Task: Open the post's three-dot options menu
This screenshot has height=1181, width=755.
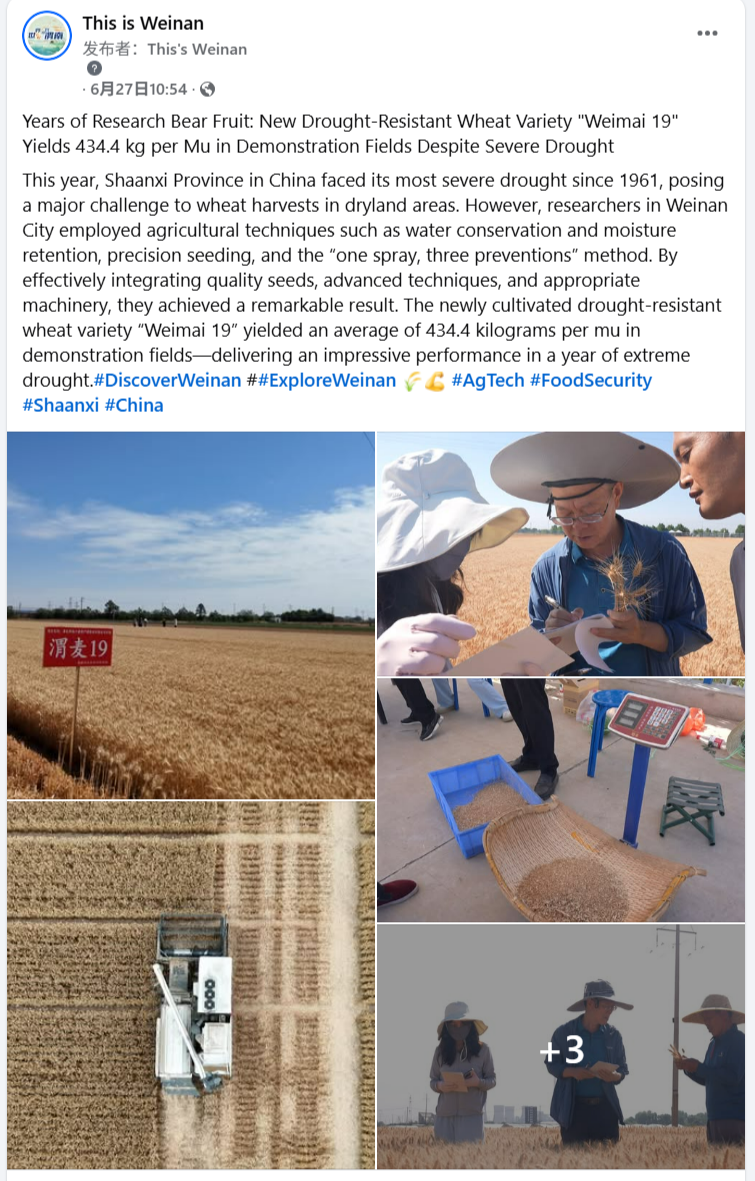Action: pyautogui.click(x=707, y=33)
